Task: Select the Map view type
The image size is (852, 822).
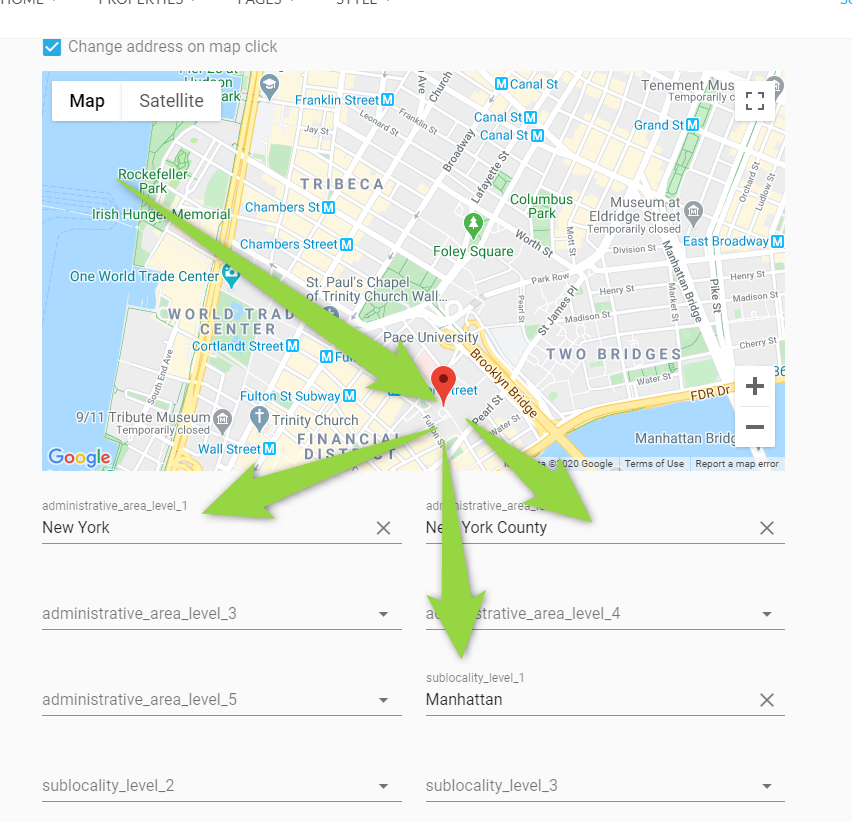Action: coord(87,101)
